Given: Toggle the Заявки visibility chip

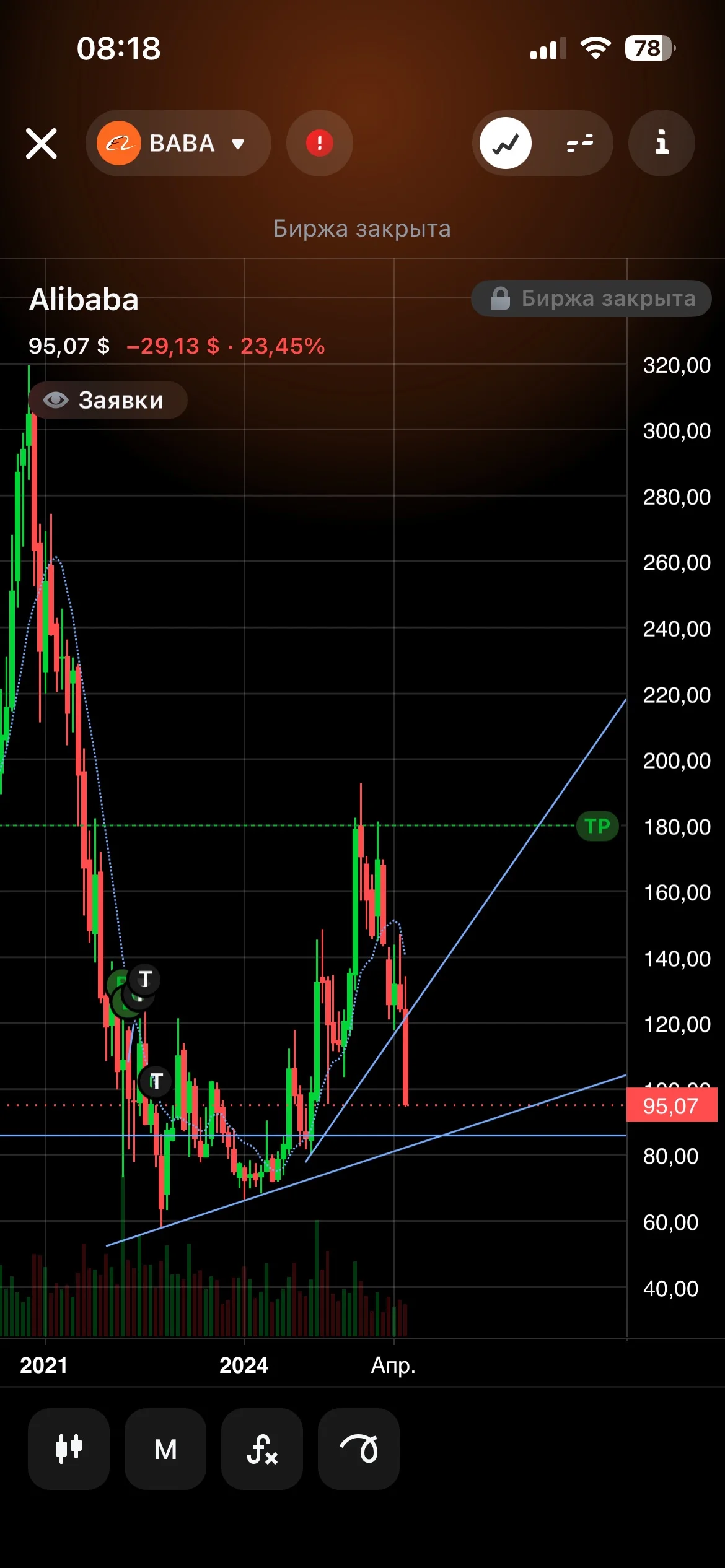Looking at the screenshot, I should tap(108, 400).
